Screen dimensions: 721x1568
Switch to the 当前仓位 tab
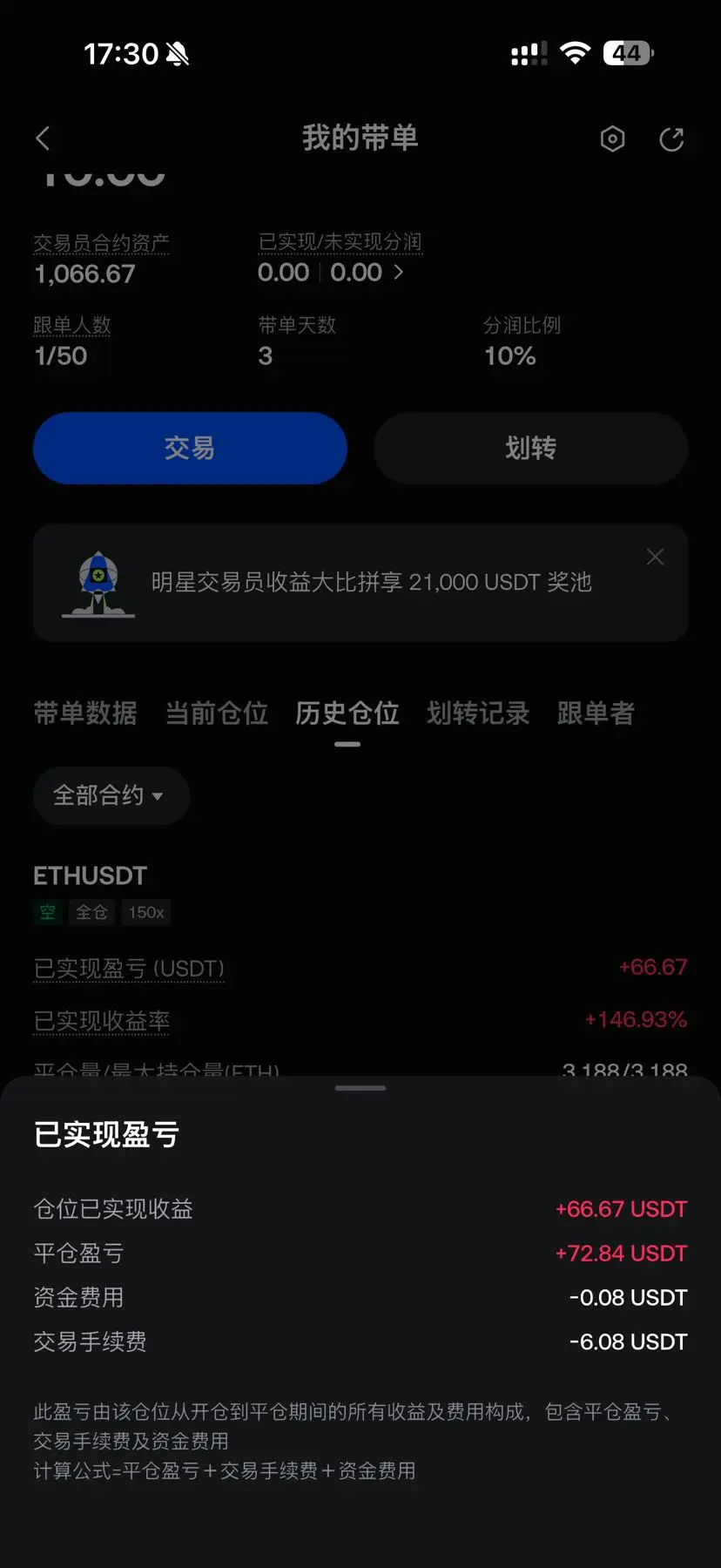click(217, 713)
